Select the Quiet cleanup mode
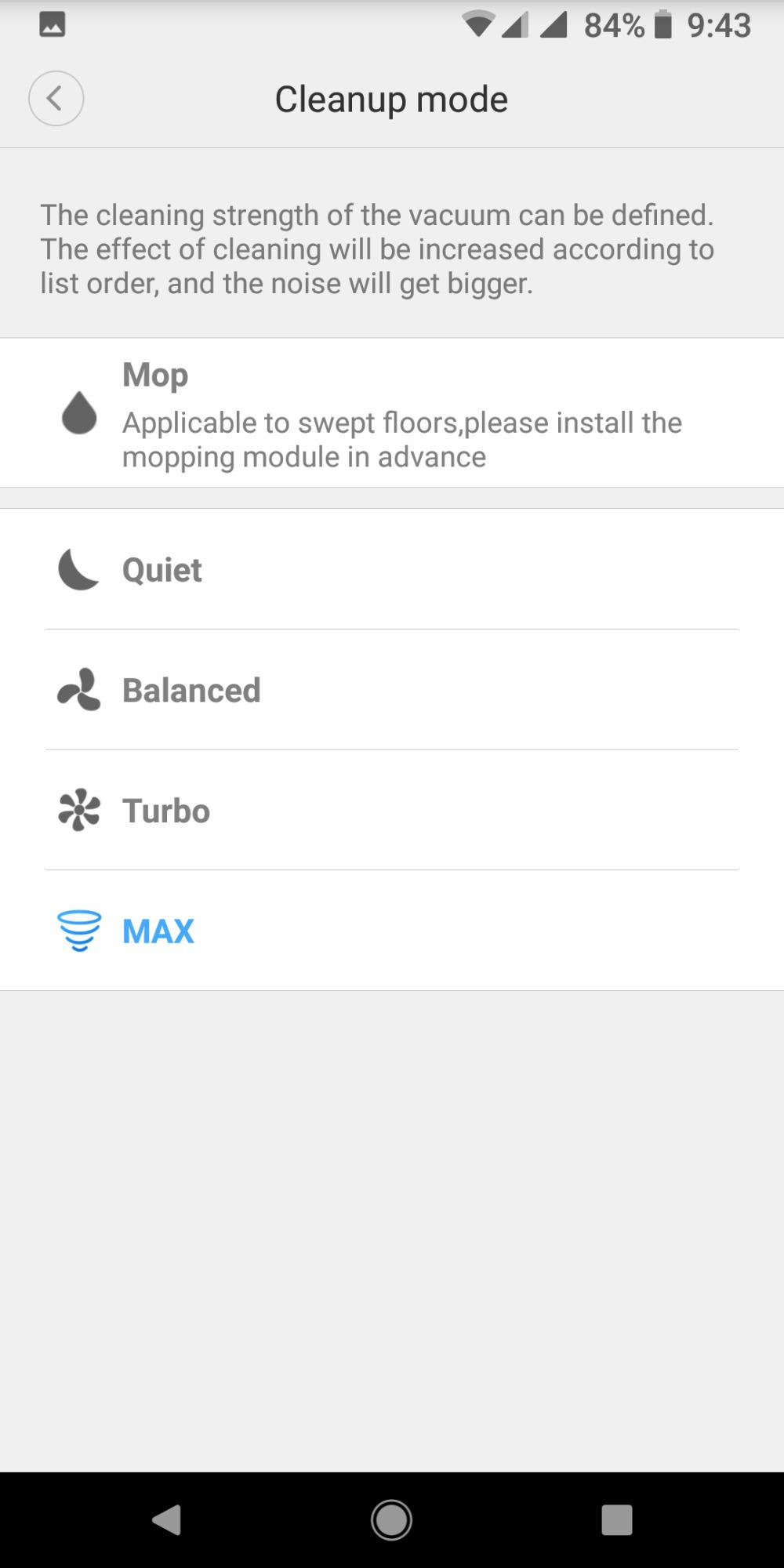Image resolution: width=784 pixels, height=1568 pixels. pos(392,570)
